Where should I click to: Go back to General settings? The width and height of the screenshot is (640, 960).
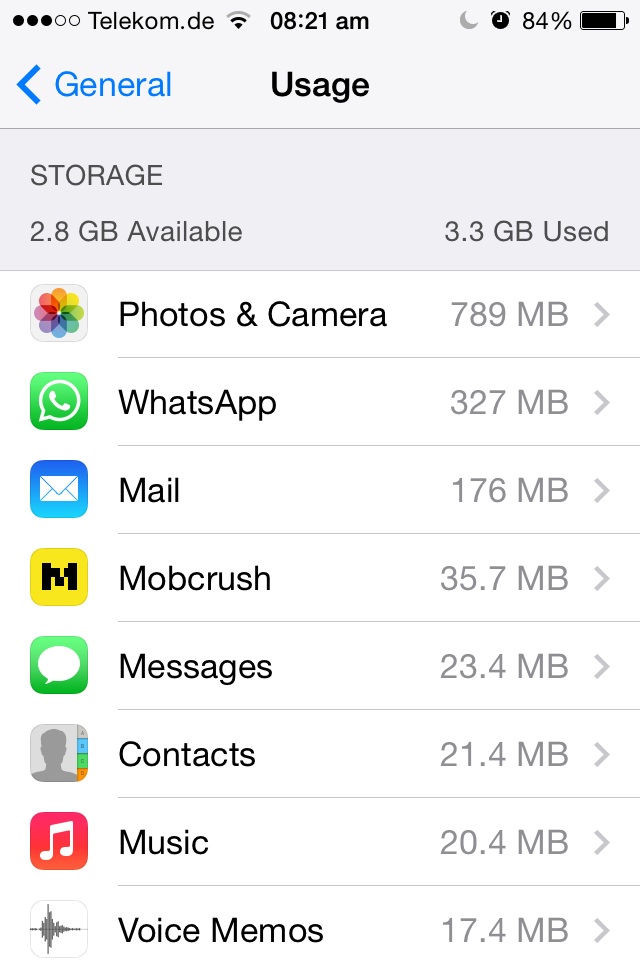(95, 86)
